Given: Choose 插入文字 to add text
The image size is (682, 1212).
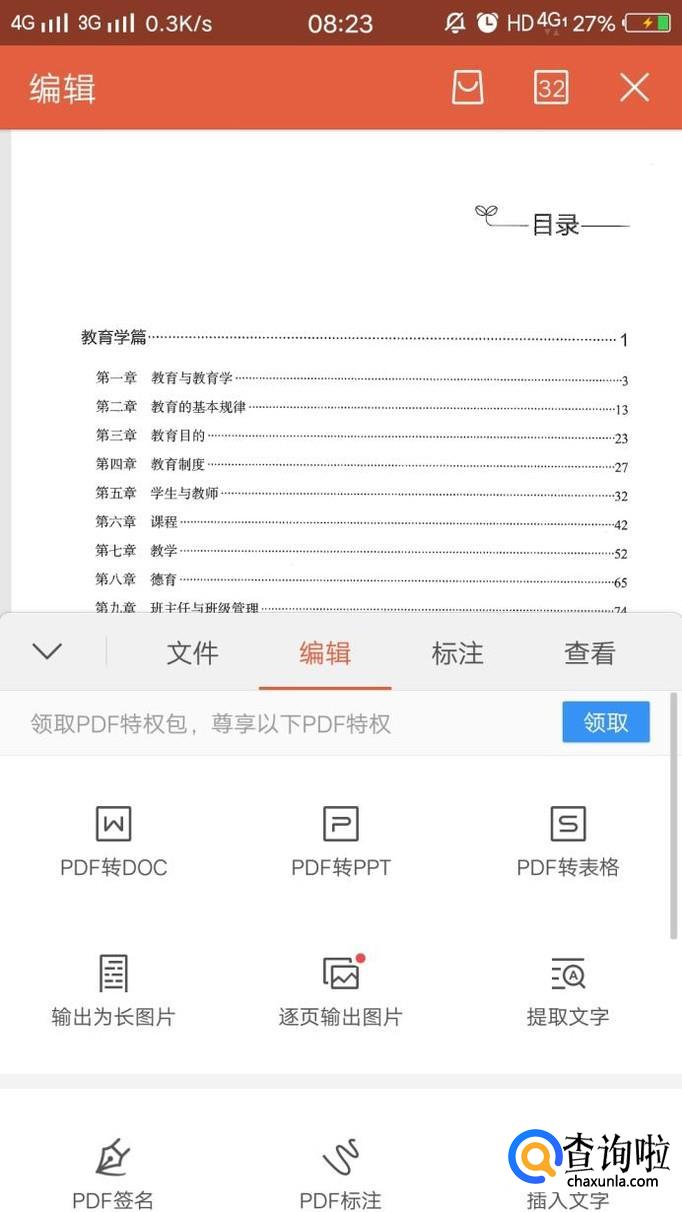Looking at the screenshot, I should point(567,1172).
